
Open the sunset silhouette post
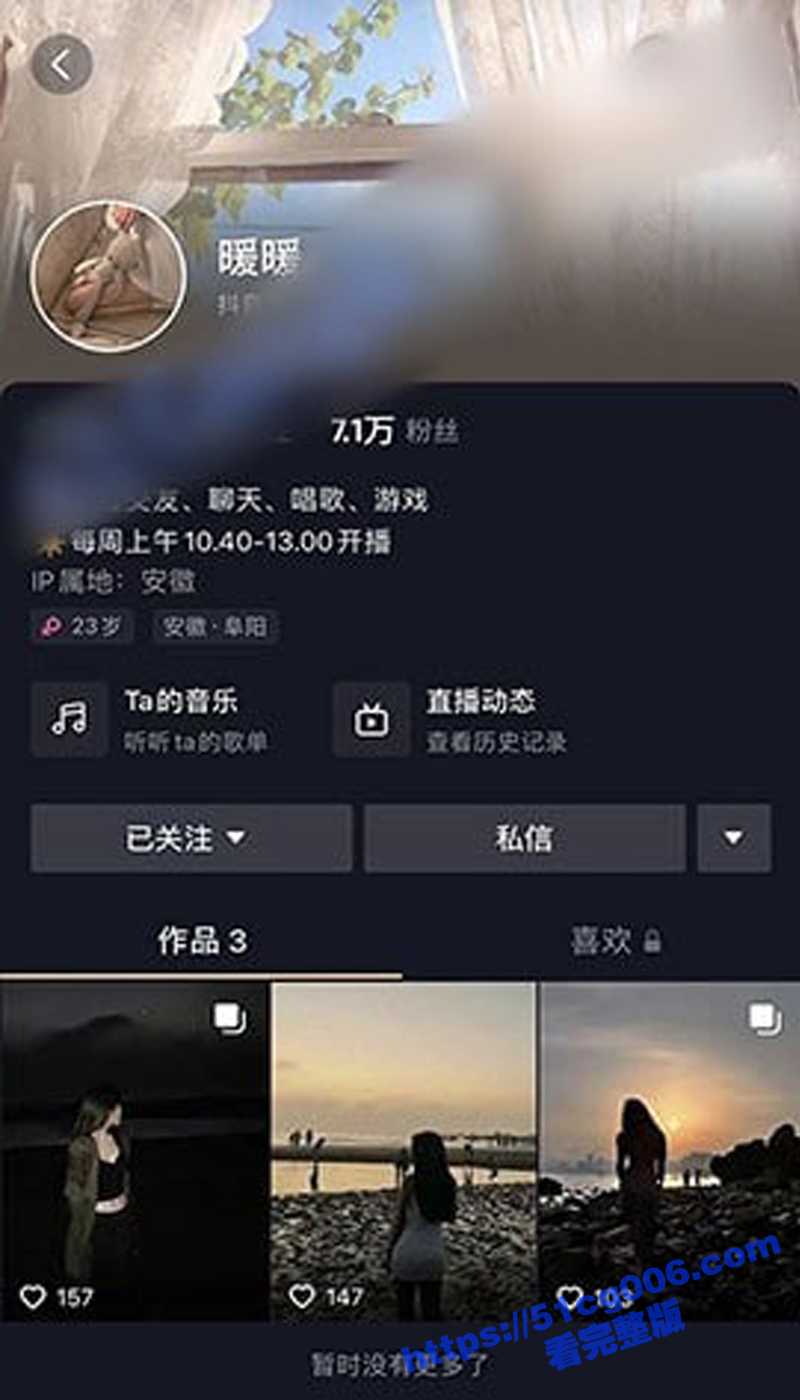(x=669, y=1150)
